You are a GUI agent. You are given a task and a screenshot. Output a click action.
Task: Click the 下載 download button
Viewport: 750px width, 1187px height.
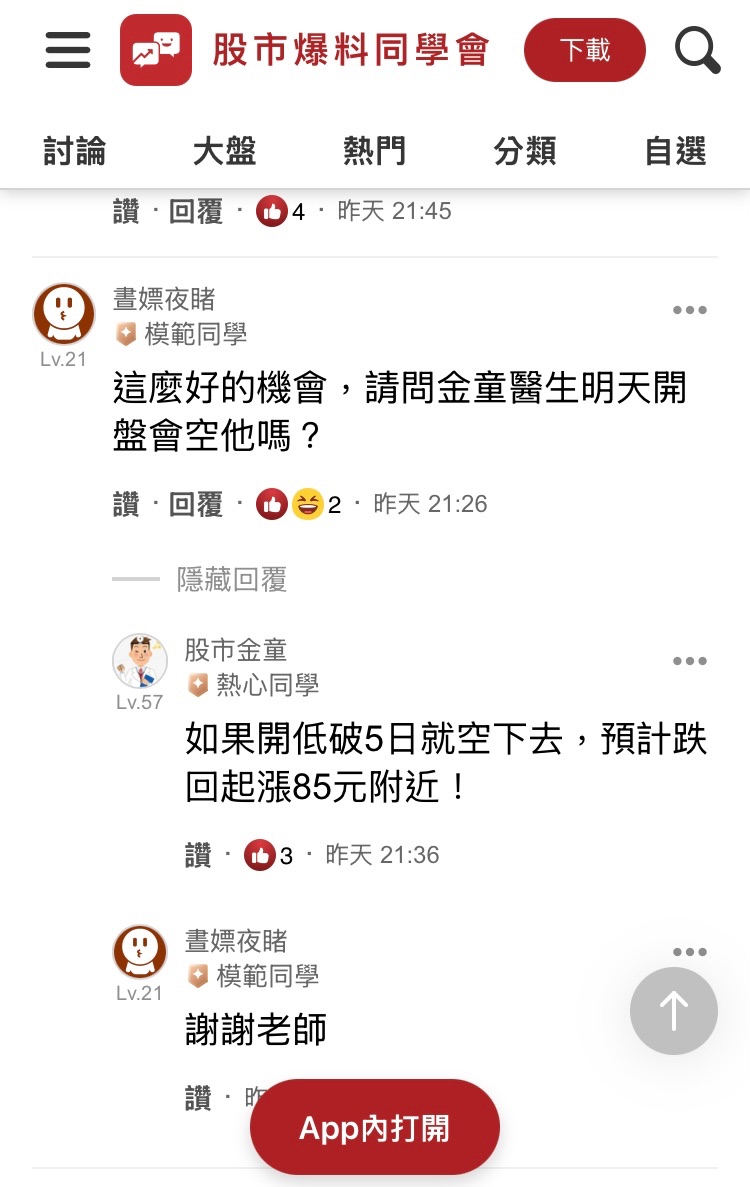point(585,48)
